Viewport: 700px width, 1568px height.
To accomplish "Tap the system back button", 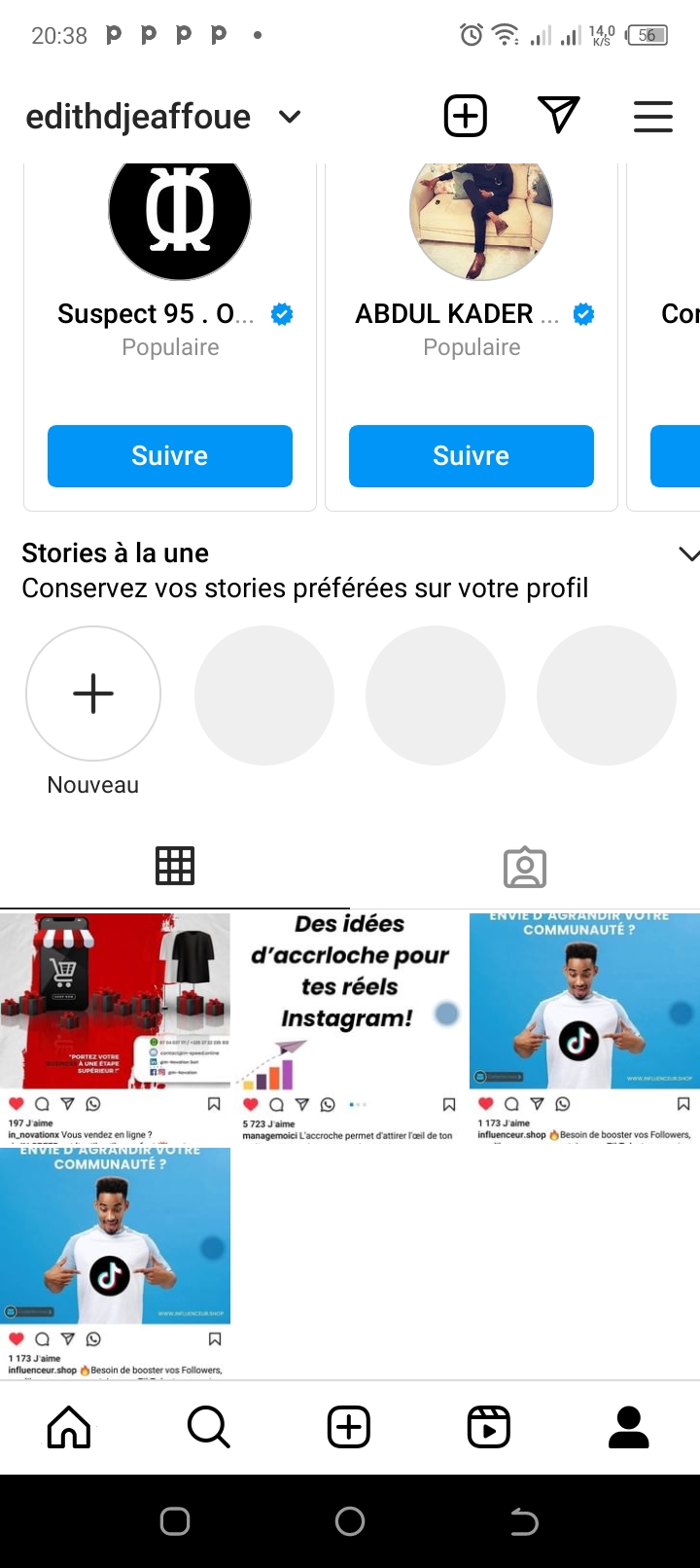I will 524,1521.
